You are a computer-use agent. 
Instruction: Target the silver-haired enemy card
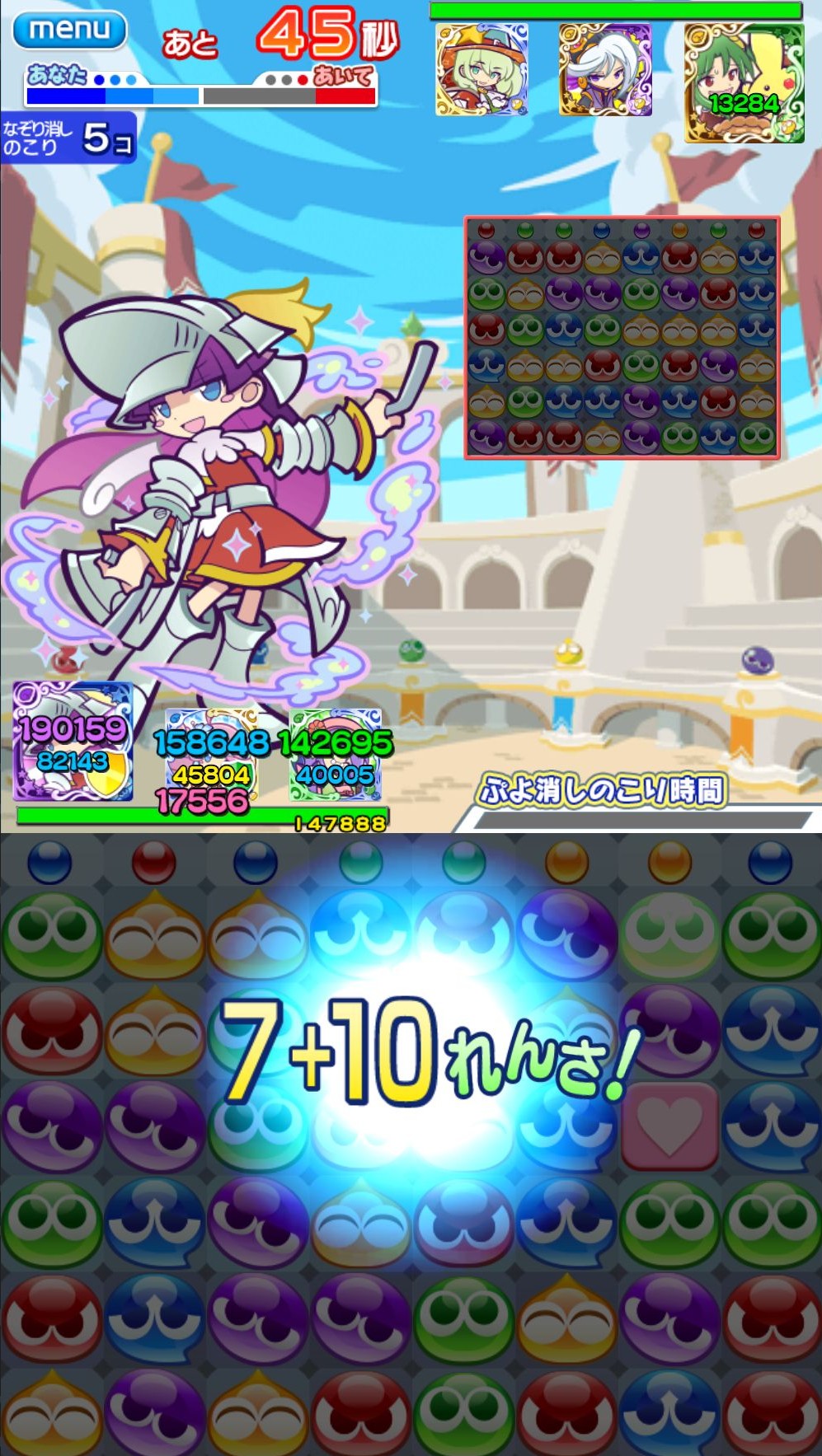pyautogui.click(x=605, y=69)
